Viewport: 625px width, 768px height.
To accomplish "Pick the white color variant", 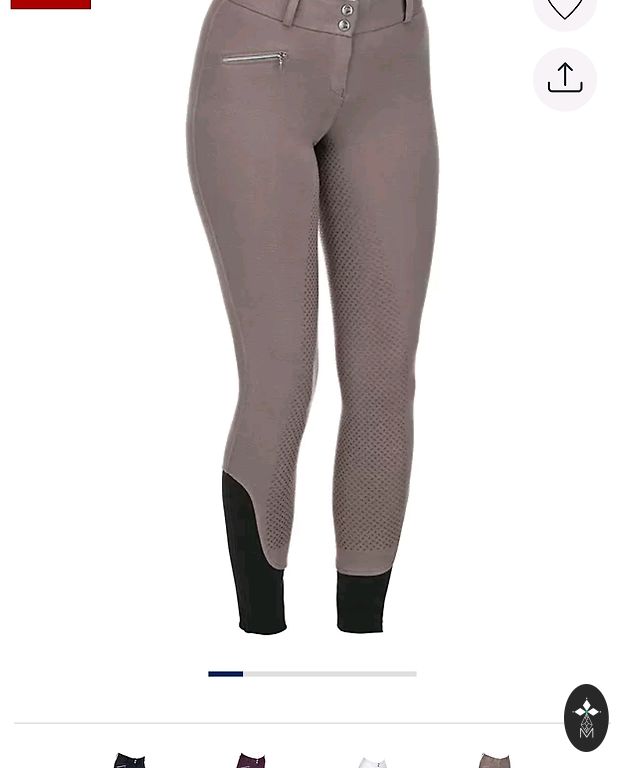I will click(x=373, y=761).
